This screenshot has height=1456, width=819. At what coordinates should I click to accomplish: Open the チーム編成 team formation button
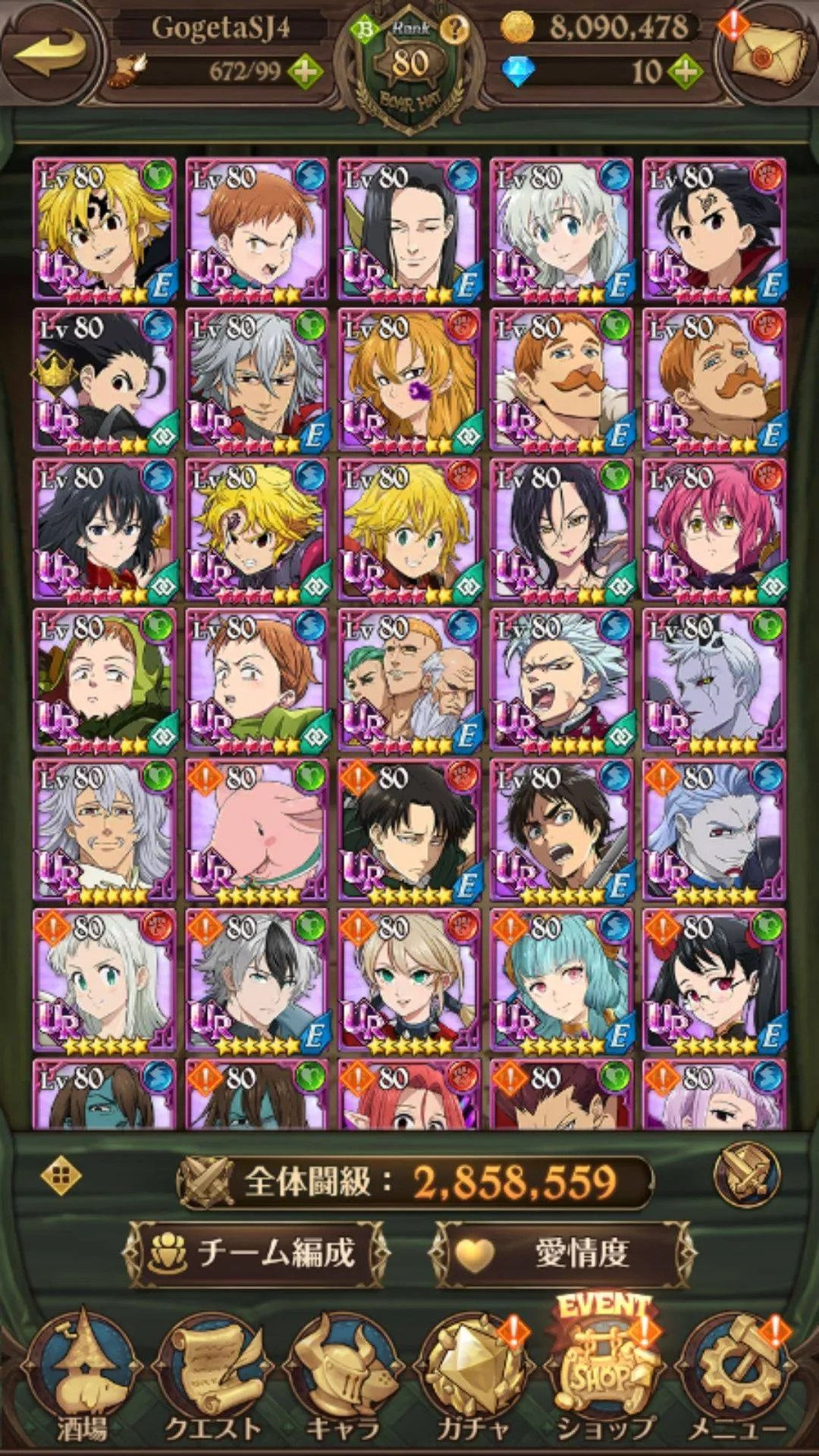point(256,1253)
